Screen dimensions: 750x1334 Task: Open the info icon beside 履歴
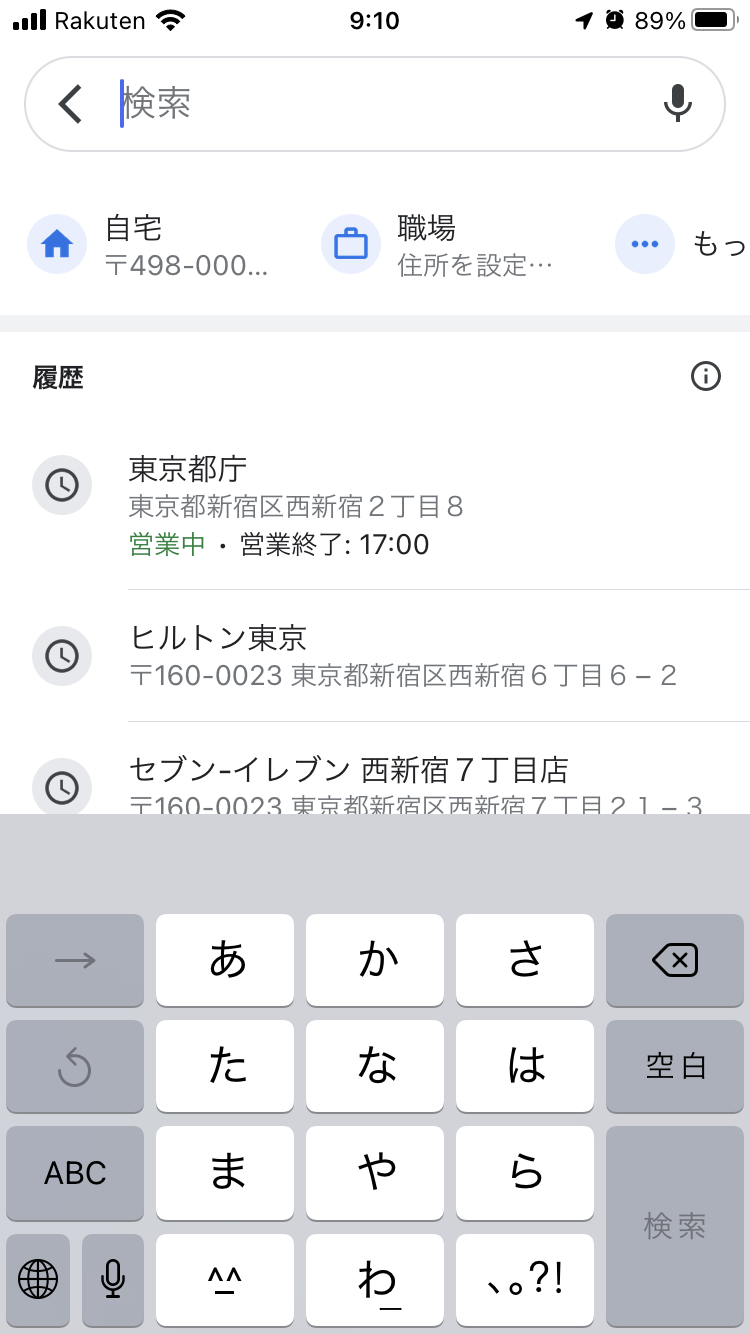[x=706, y=377]
